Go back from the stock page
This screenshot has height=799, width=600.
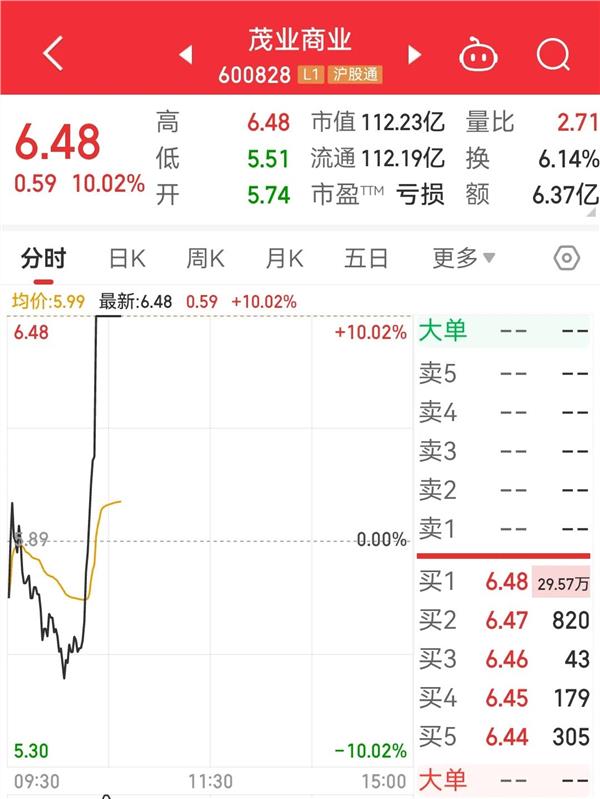coord(53,53)
